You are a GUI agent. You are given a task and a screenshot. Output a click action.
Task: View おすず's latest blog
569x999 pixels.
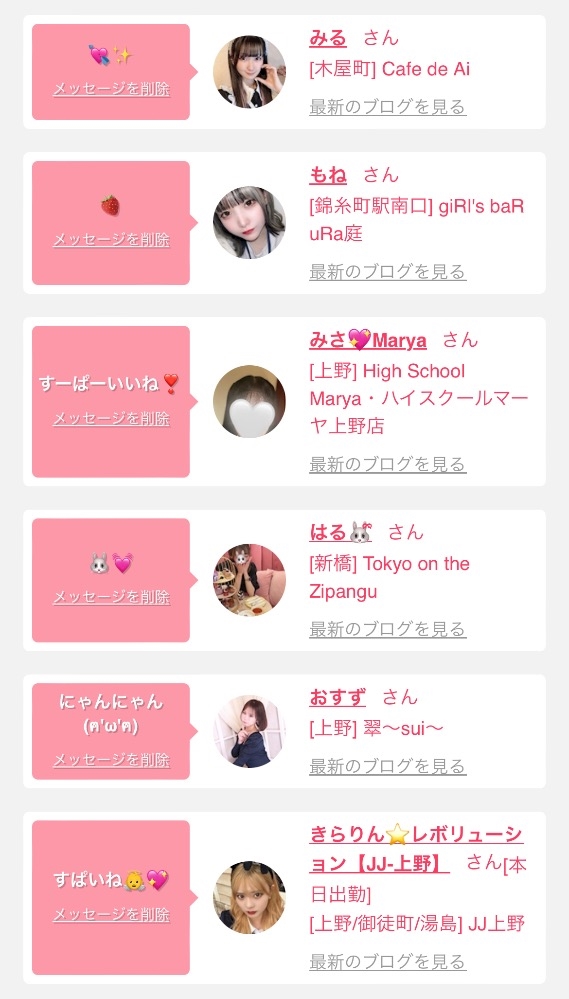[x=387, y=766]
